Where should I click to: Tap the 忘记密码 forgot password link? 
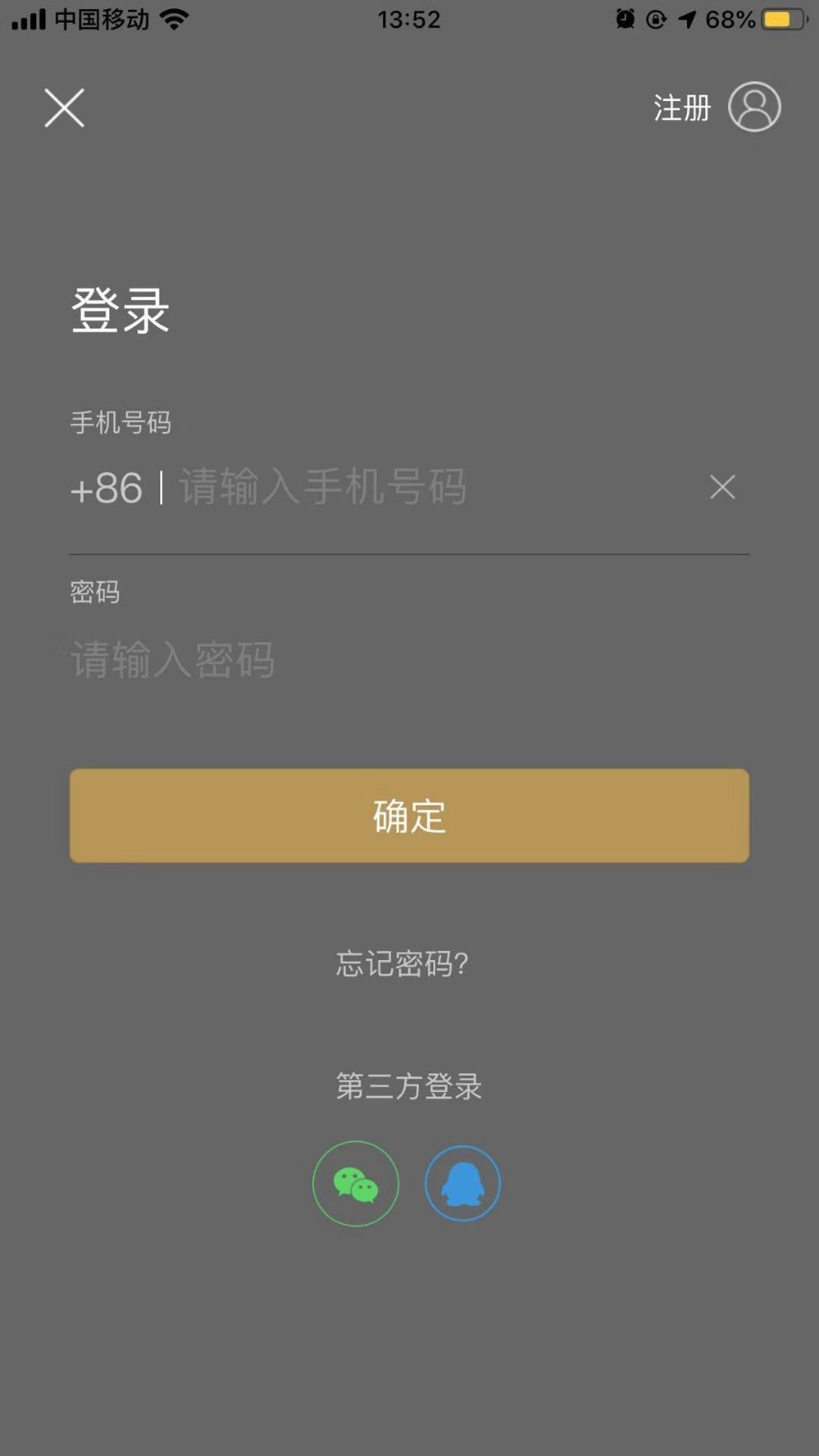(x=400, y=964)
